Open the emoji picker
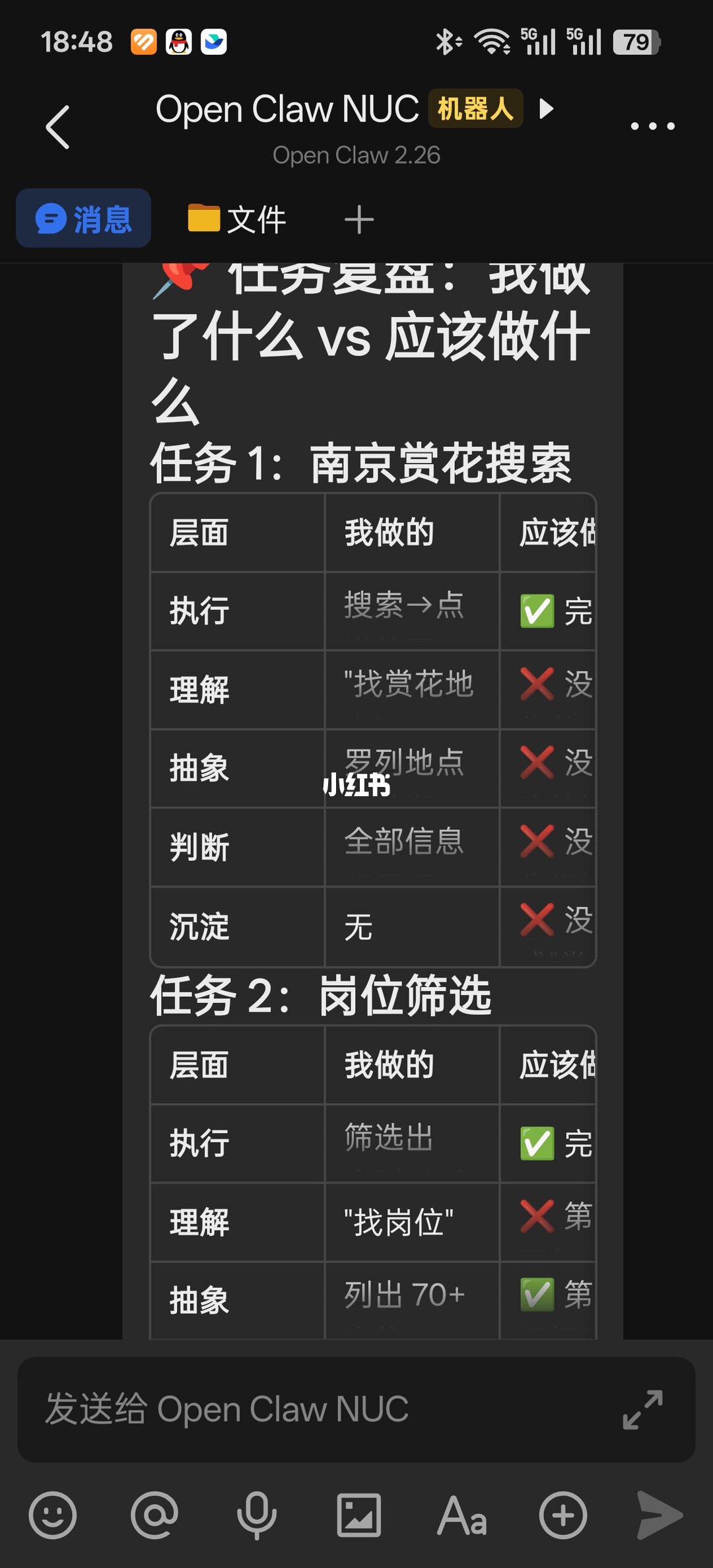The height and width of the screenshot is (1568, 713). pyautogui.click(x=53, y=1515)
